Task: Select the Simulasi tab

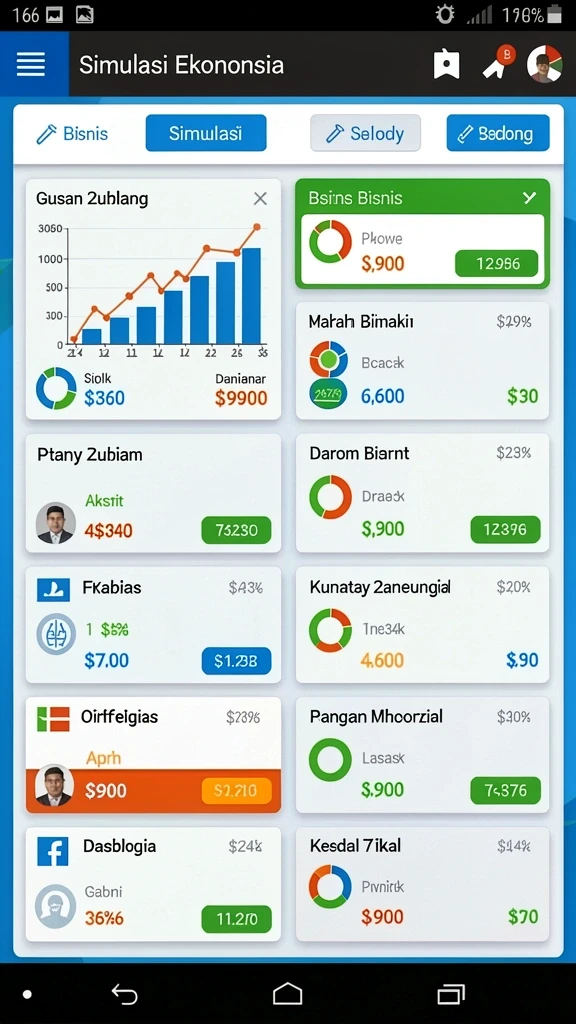Action: pyautogui.click(x=206, y=133)
